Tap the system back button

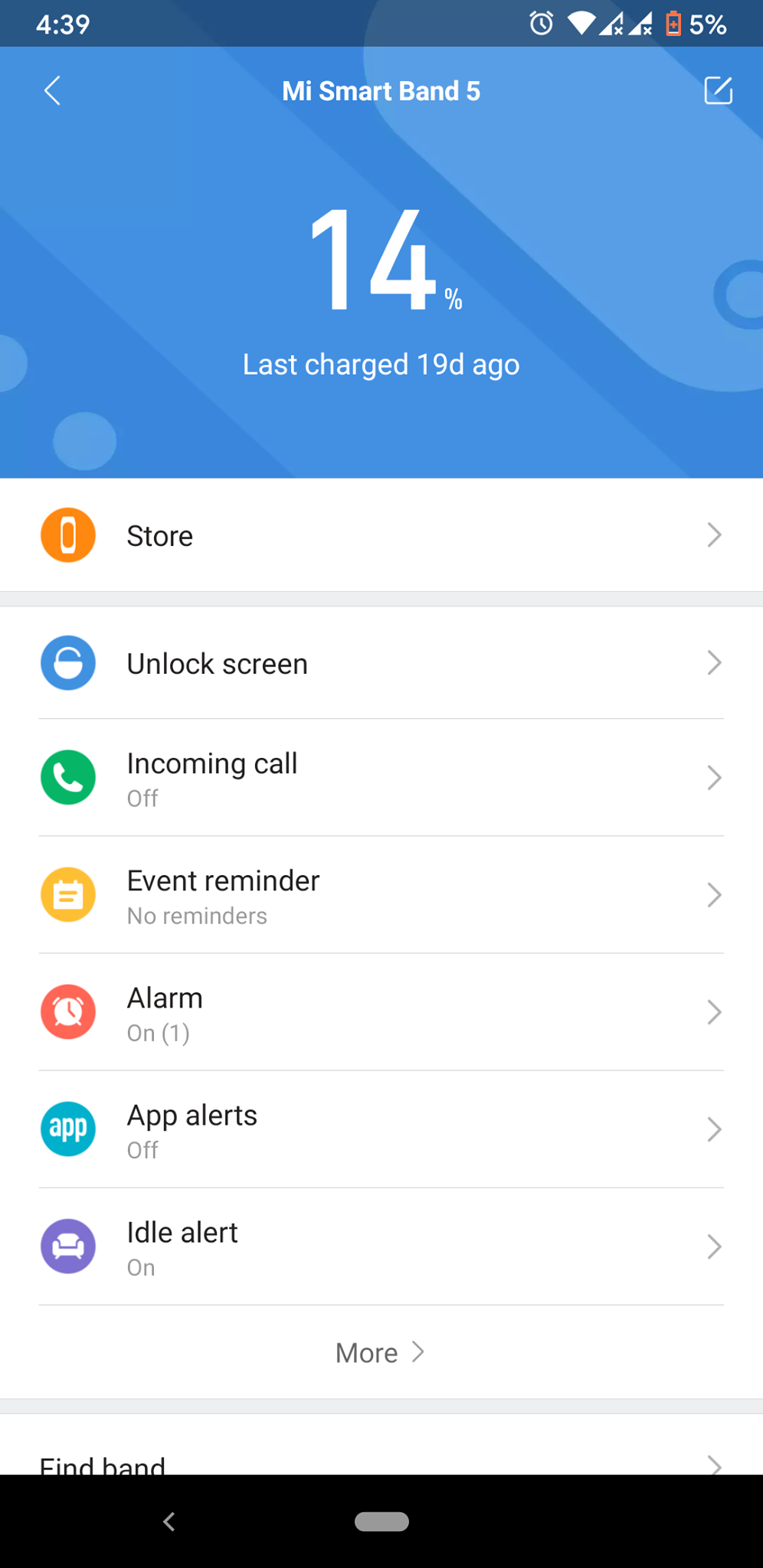169,1521
